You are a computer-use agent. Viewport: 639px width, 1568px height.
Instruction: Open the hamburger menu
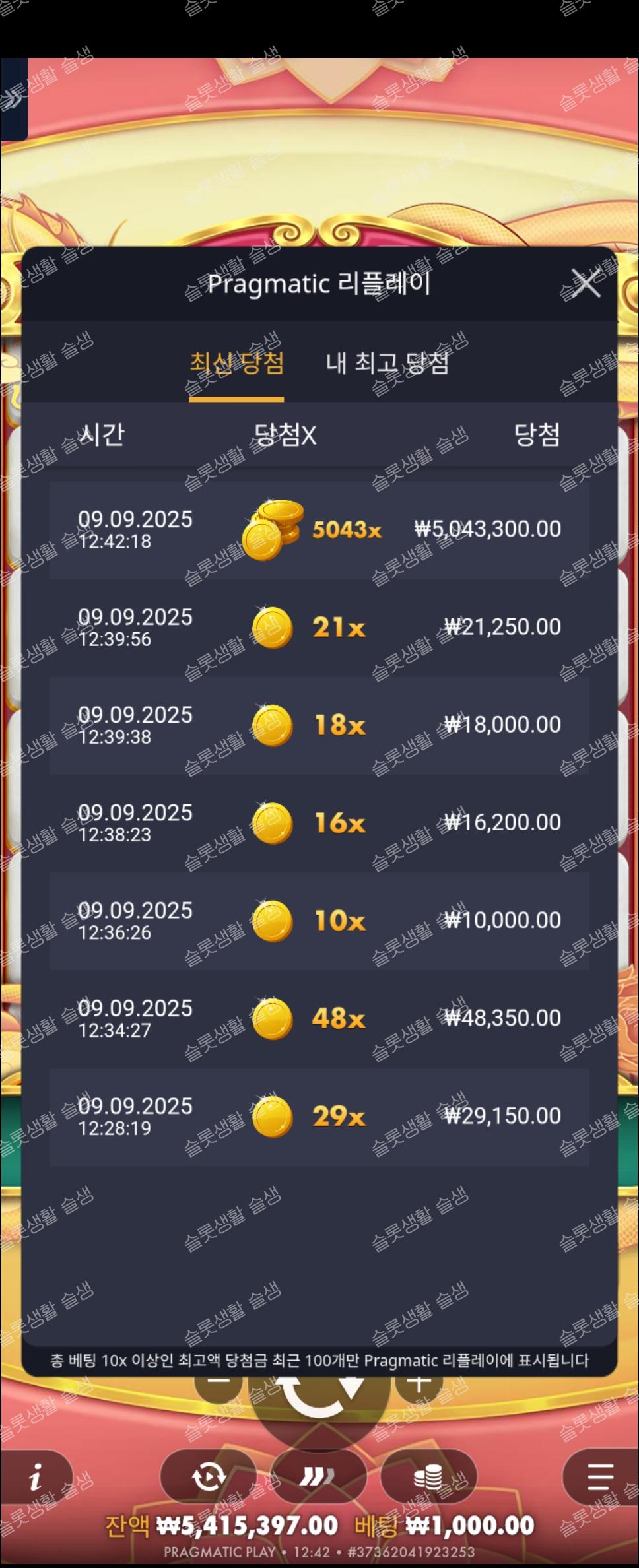click(599, 1477)
